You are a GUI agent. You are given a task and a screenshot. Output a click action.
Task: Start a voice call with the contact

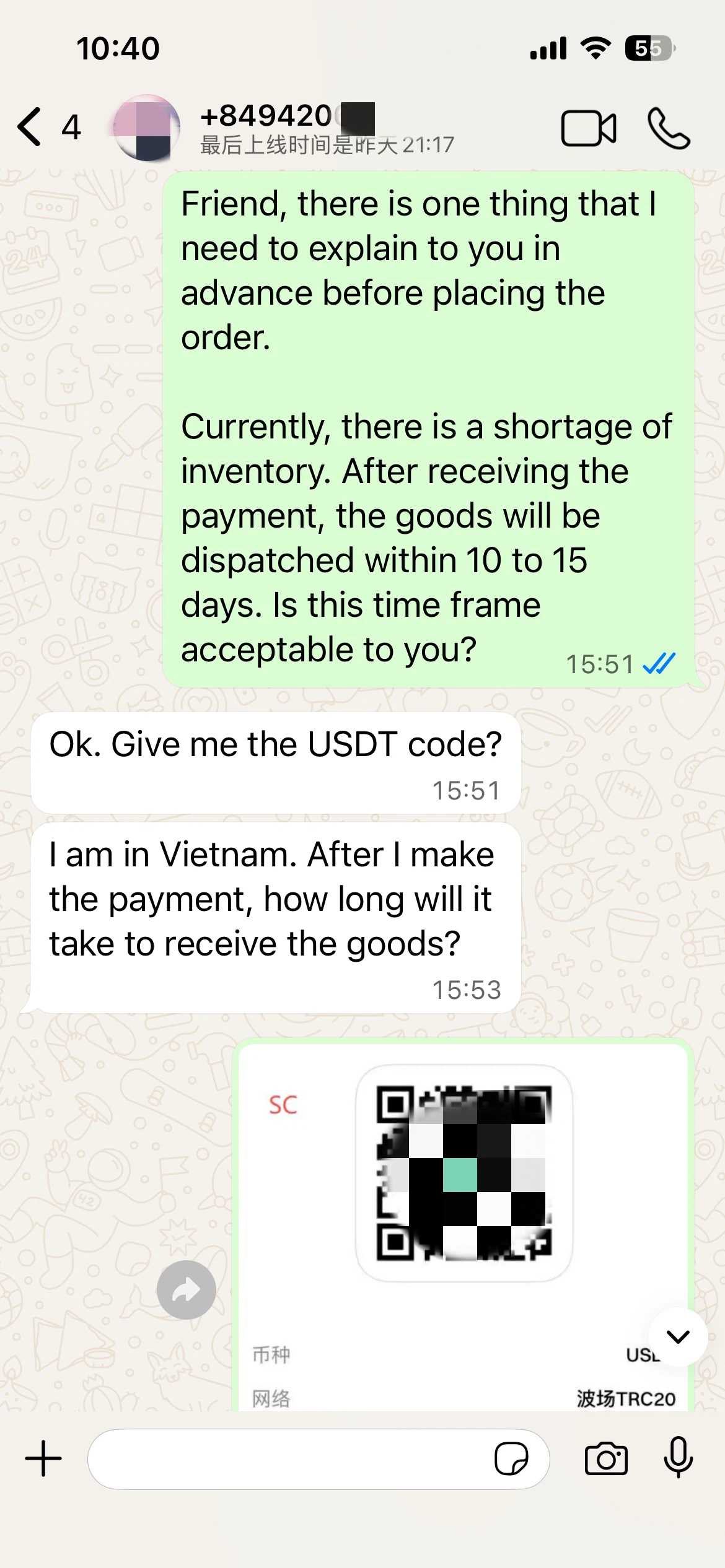click(x=669, y=127)
